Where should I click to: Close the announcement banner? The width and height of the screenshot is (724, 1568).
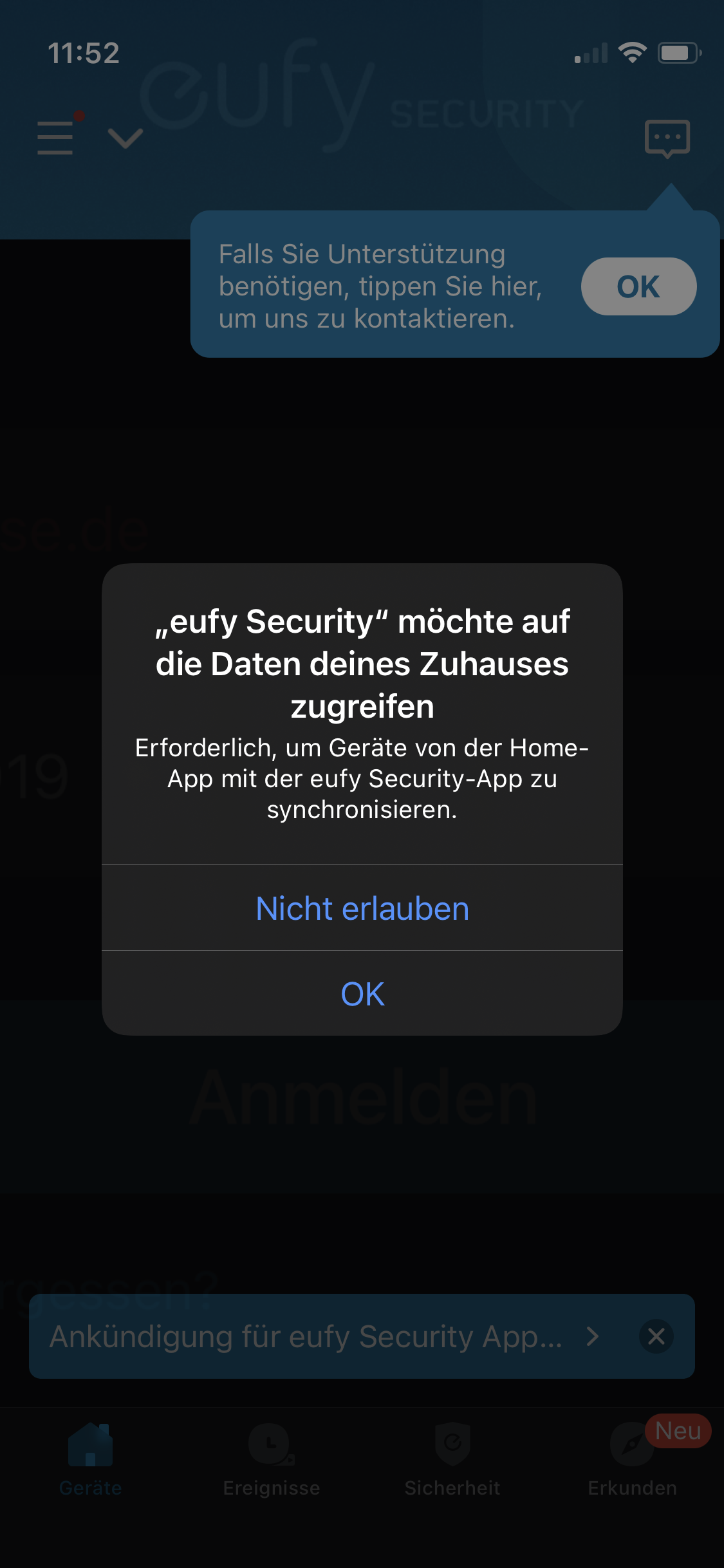pos(656,1336)
